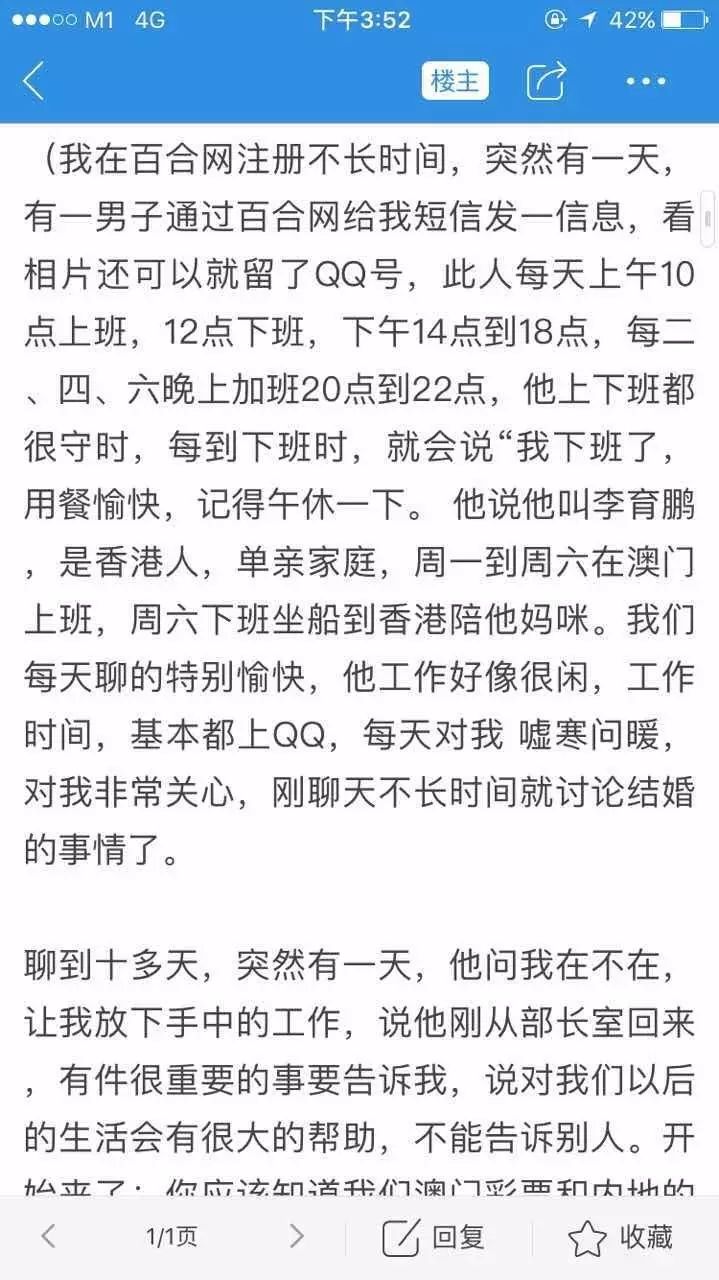Viewport: 719px width, 1280px height.
Task: Share this thread
Action: tap(547, 81)
